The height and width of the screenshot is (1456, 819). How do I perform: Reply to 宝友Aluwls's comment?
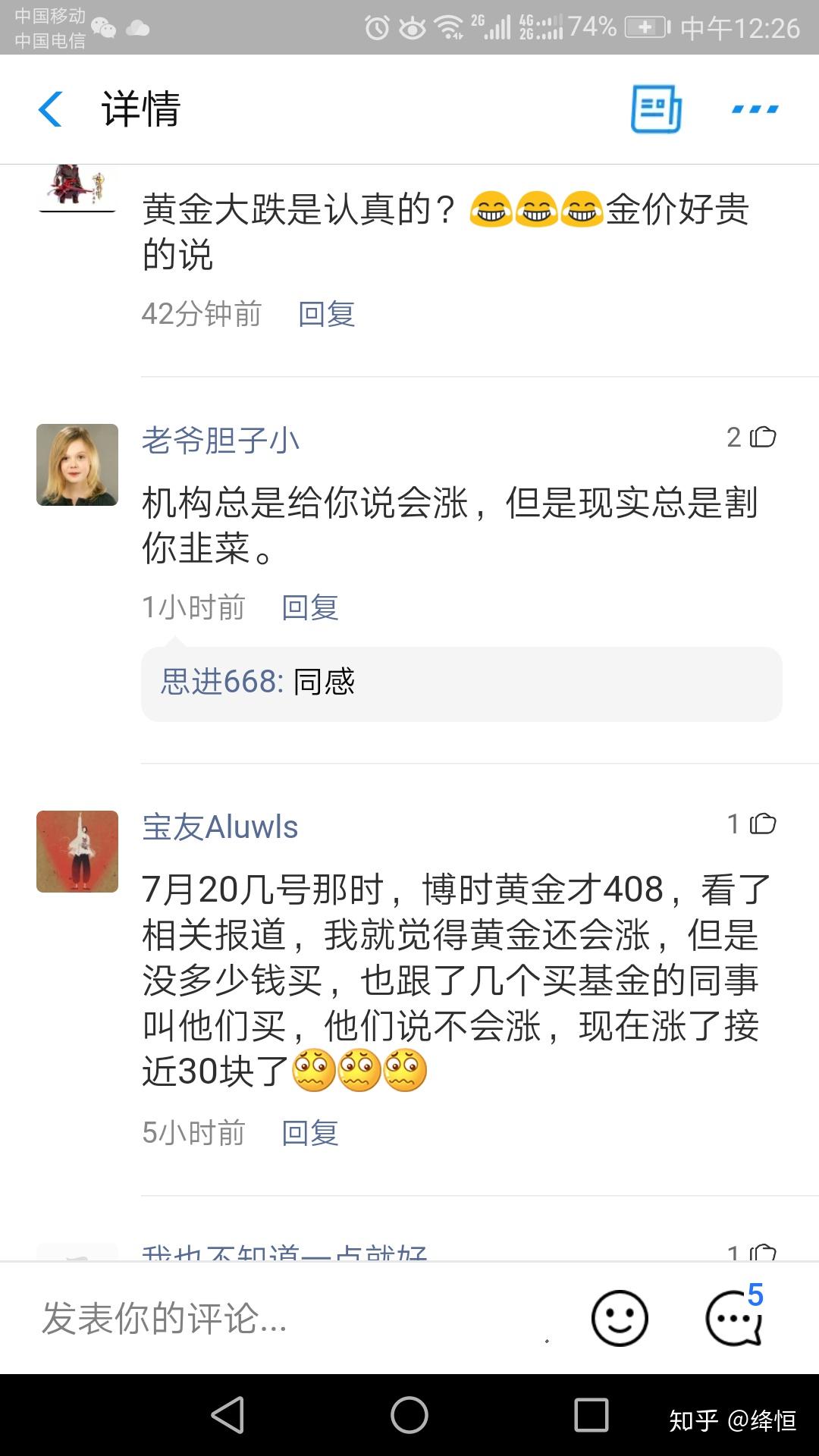point(310,1133)
